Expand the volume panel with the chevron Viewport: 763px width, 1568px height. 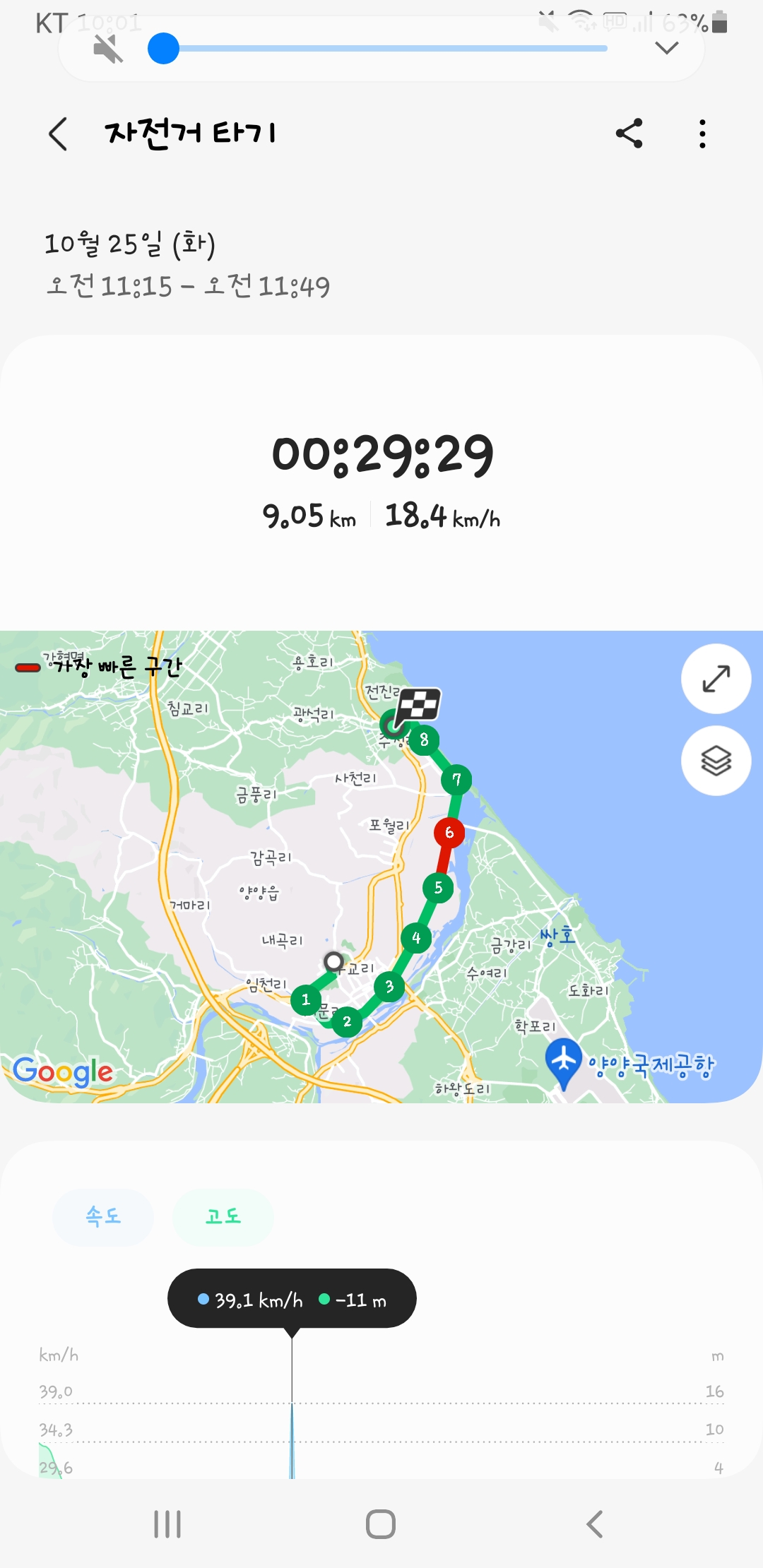(667, 49)
